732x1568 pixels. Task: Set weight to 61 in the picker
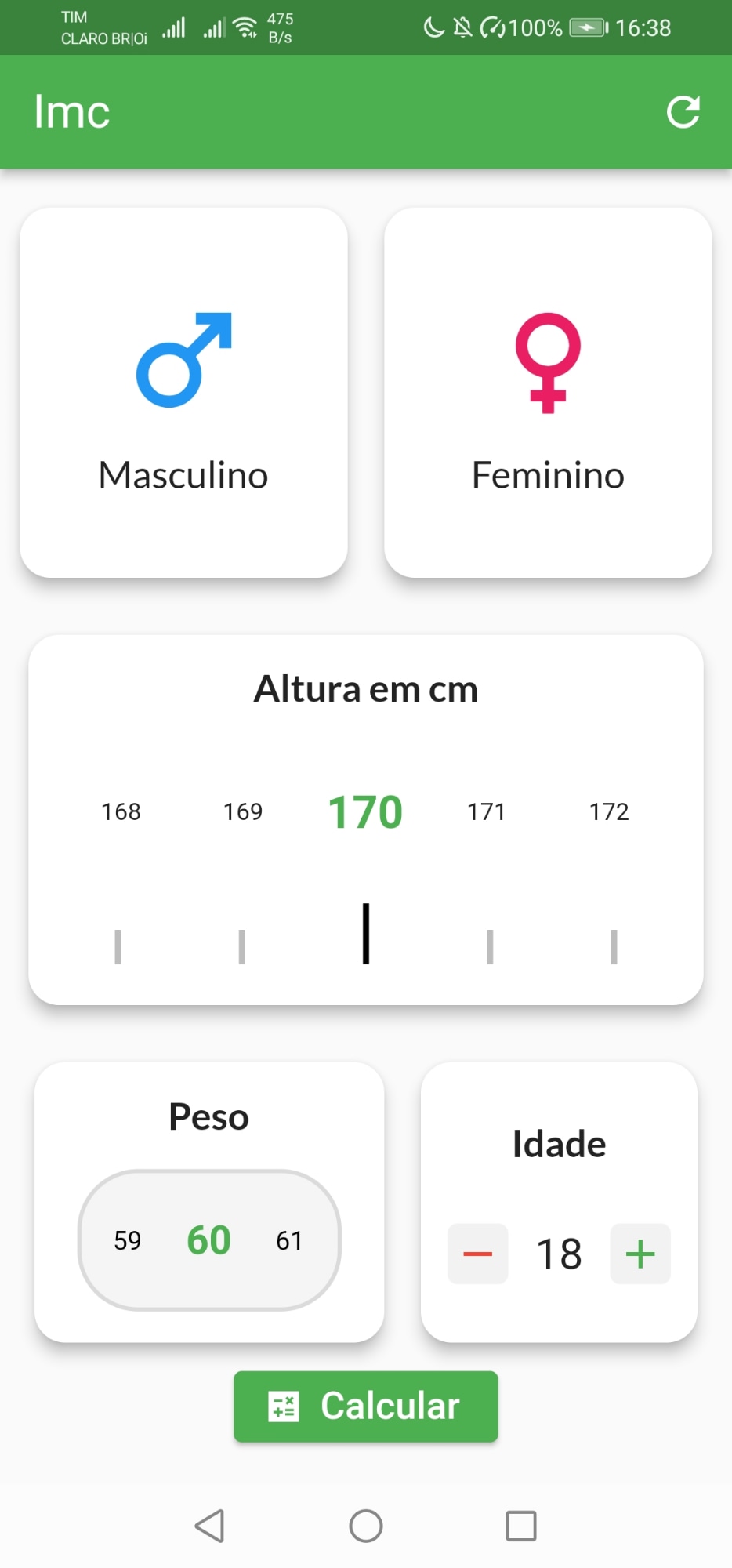coord(289,1241)
